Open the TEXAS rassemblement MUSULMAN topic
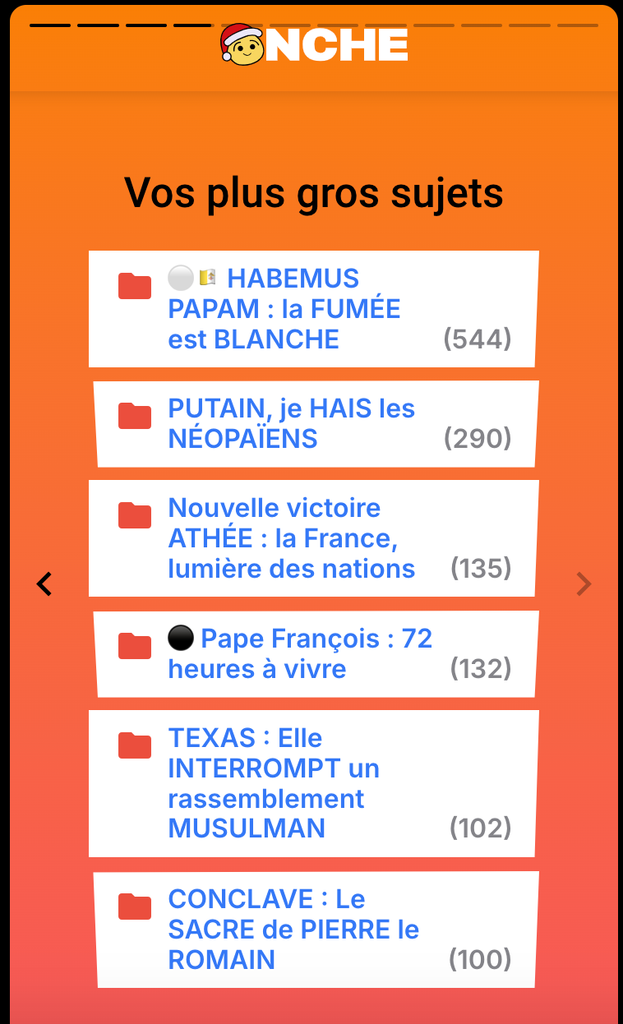This screenshot has width=623, height=1024. pos(274,783)
